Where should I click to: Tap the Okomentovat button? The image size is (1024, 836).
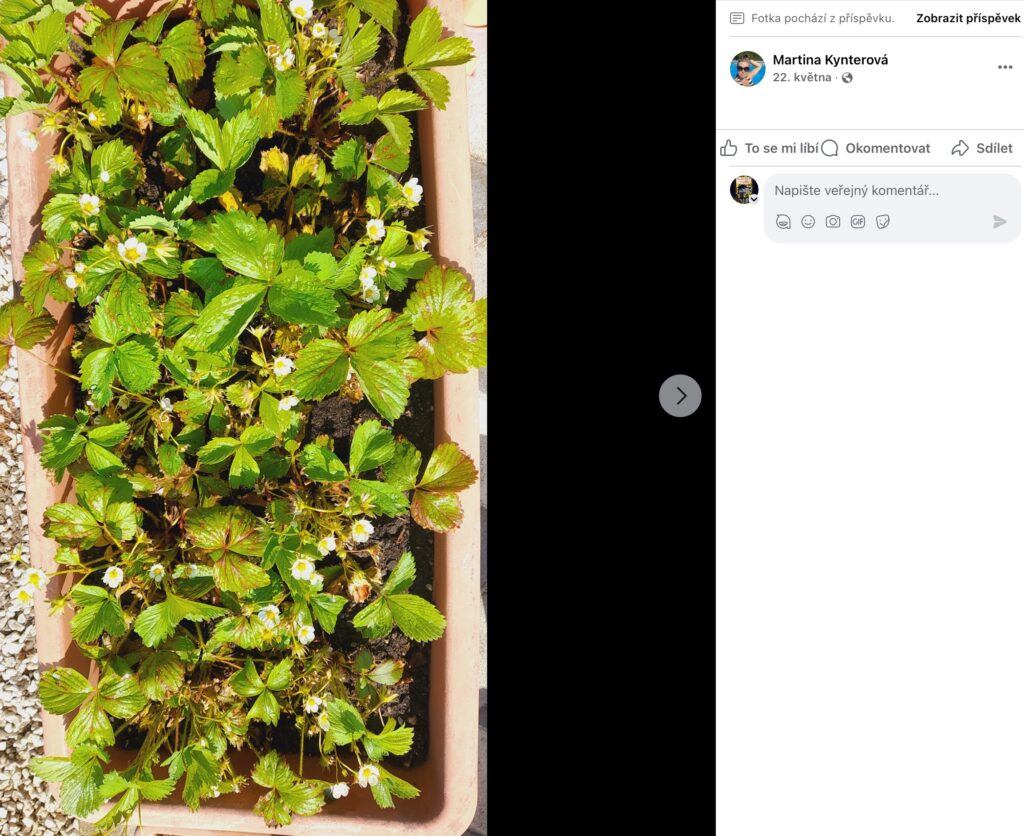click(x=876, y=148)
